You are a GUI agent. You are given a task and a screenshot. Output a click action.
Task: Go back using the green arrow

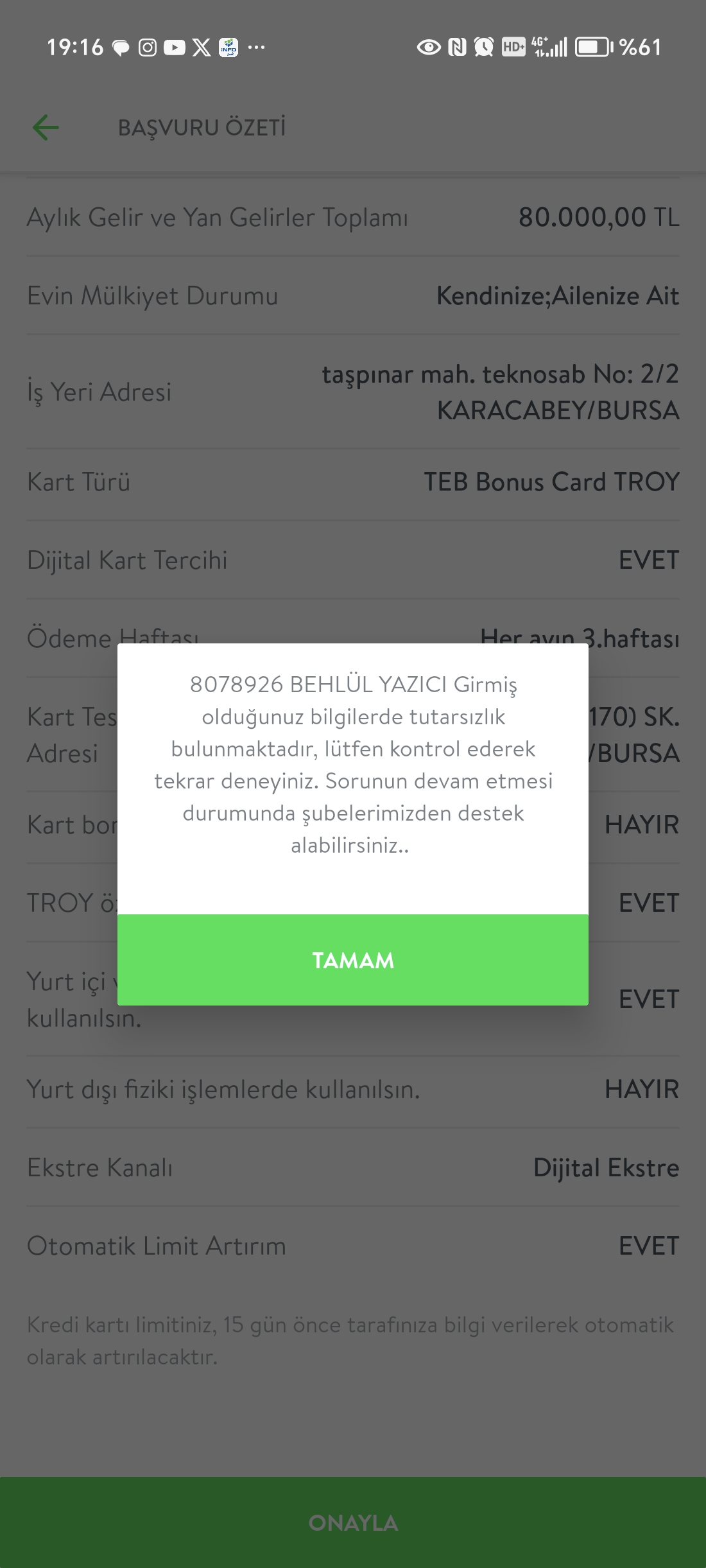(46, 128)
